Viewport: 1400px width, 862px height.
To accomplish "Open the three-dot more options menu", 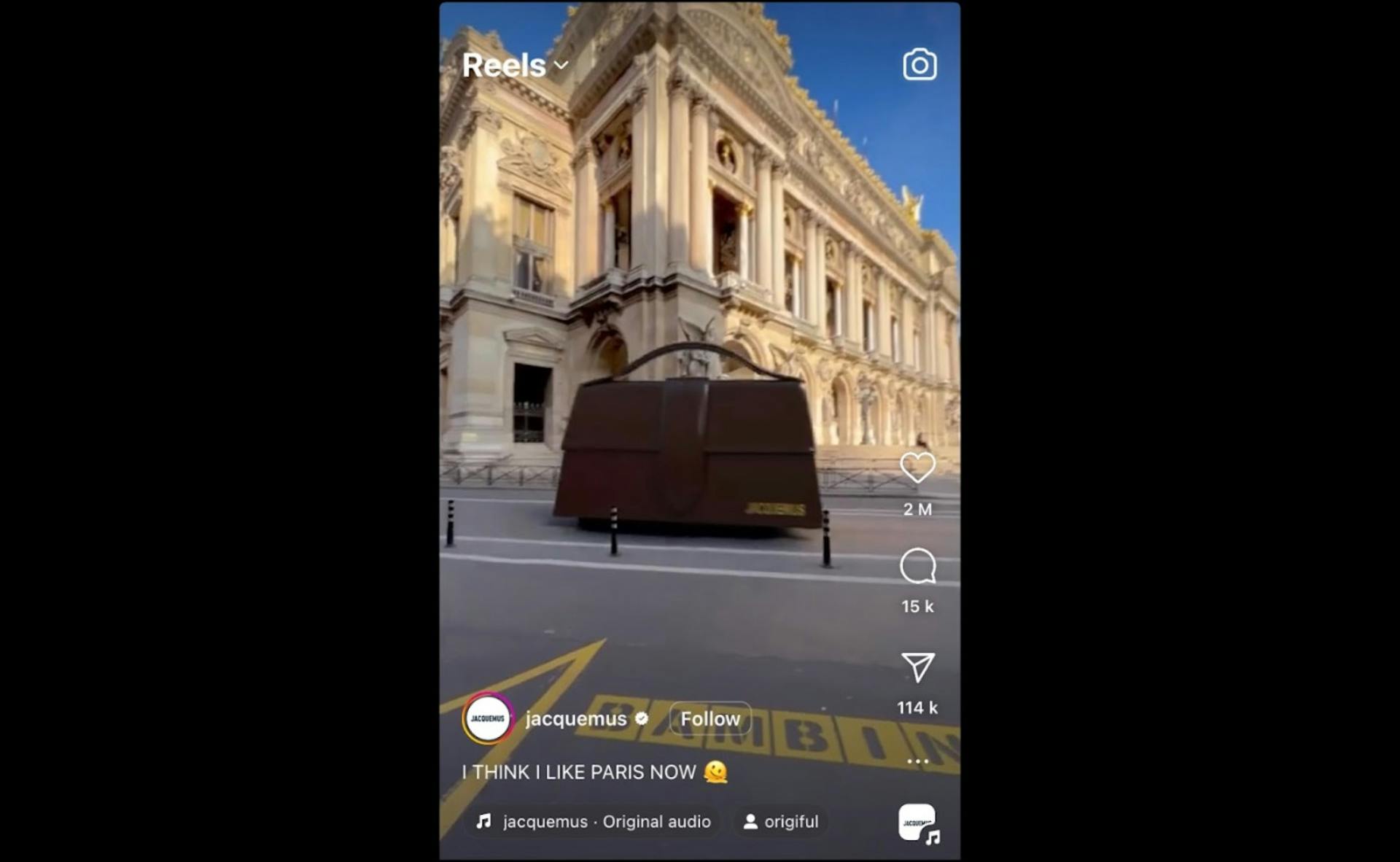I will (917, 761).
